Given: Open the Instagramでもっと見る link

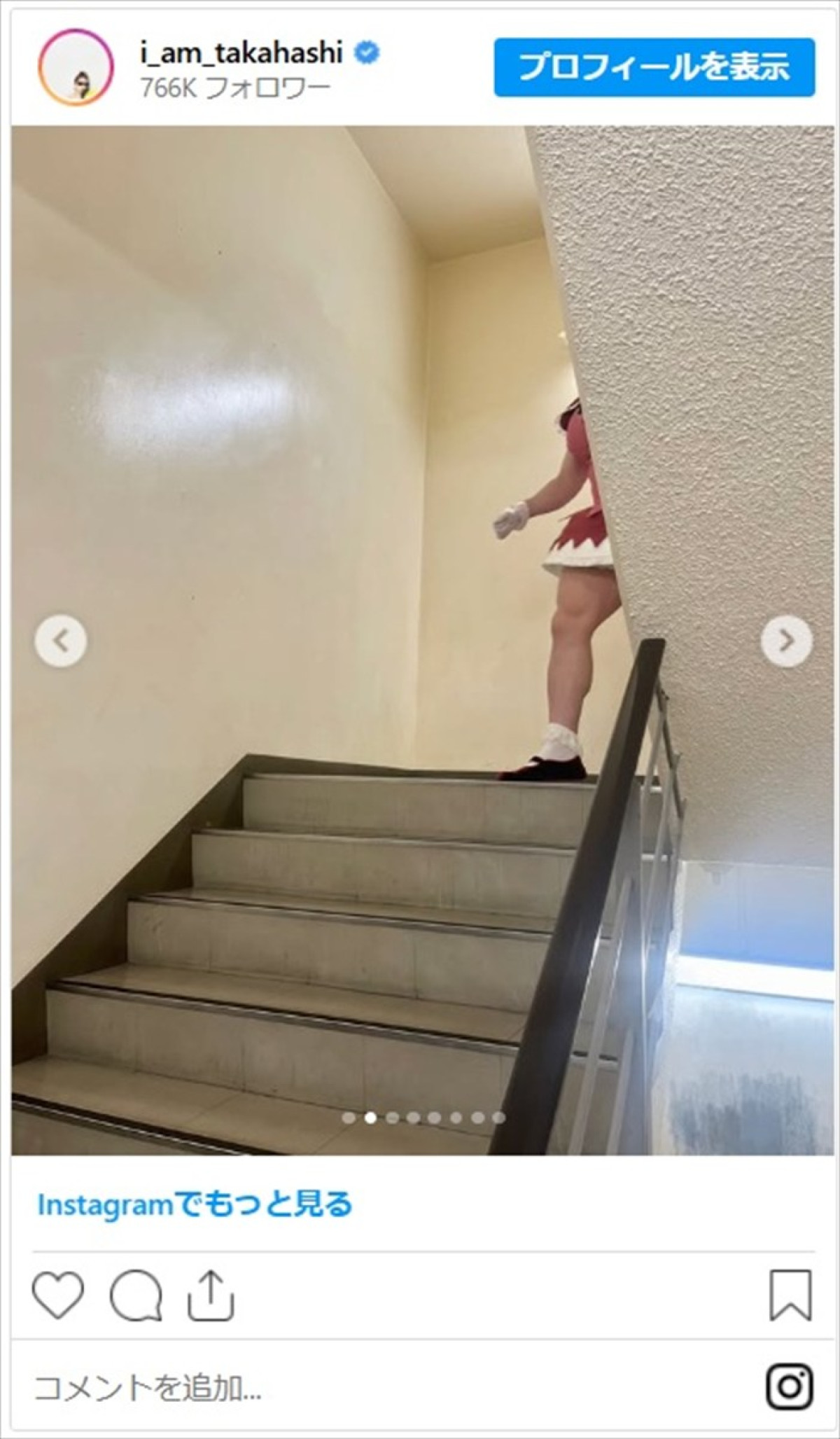Looking at the screenshot, I should (x=195, y=1204).
